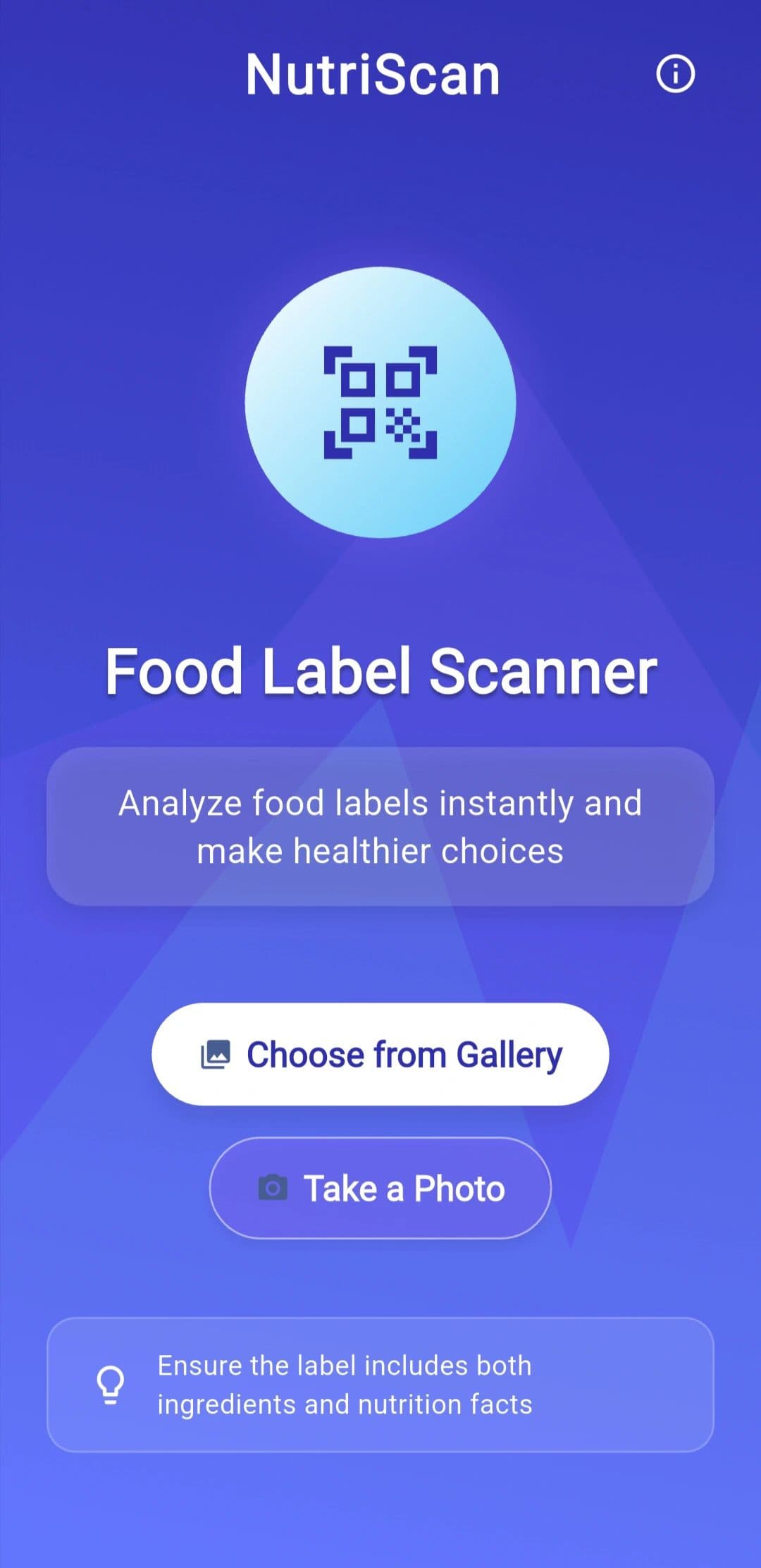Viewport: 761px width, 1568px height.
Task: Tap the Take a Photo button
Action: [x=380, y=1188]
